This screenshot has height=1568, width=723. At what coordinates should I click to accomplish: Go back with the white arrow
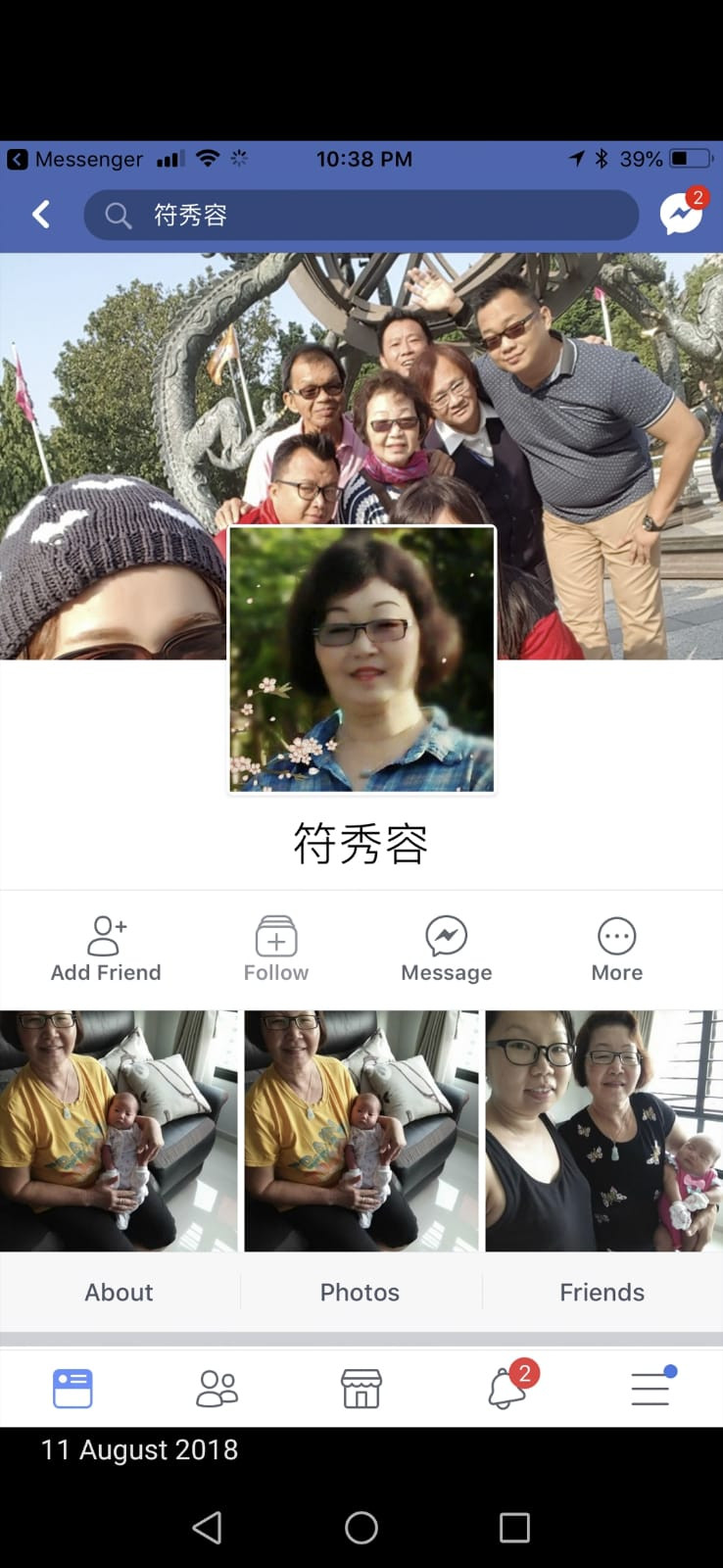(41, 215)
